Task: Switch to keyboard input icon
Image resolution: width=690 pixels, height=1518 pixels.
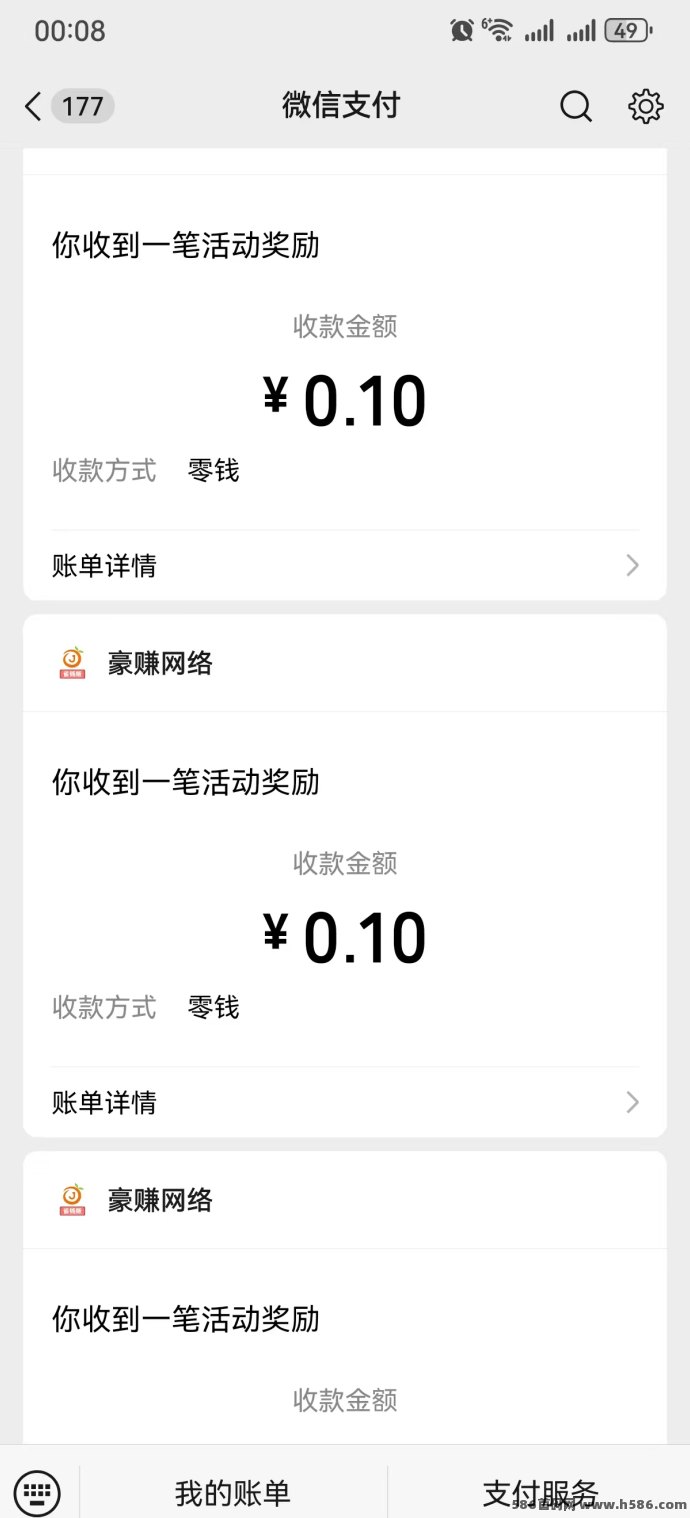Action: pos(38,1493)
